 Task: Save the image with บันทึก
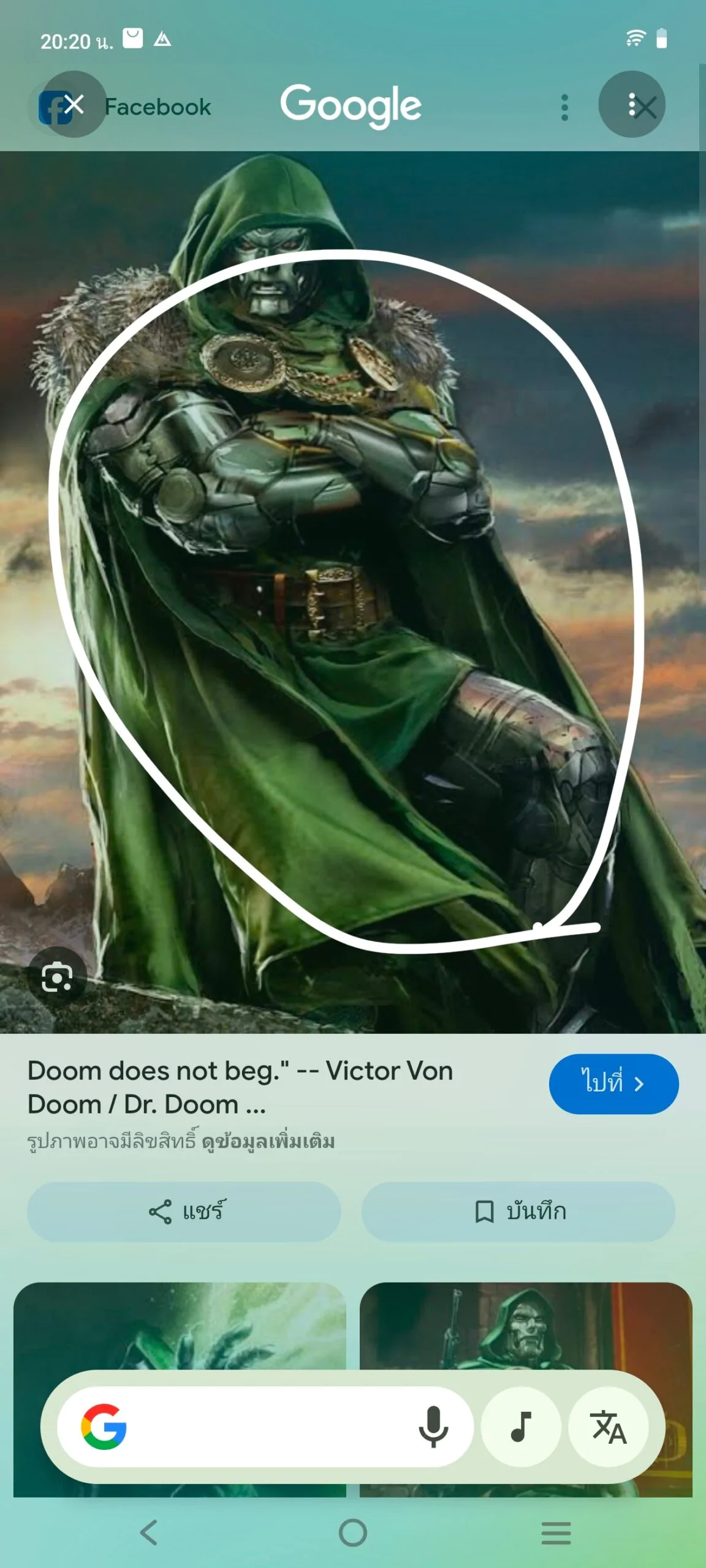click(x=518, y=1212)
